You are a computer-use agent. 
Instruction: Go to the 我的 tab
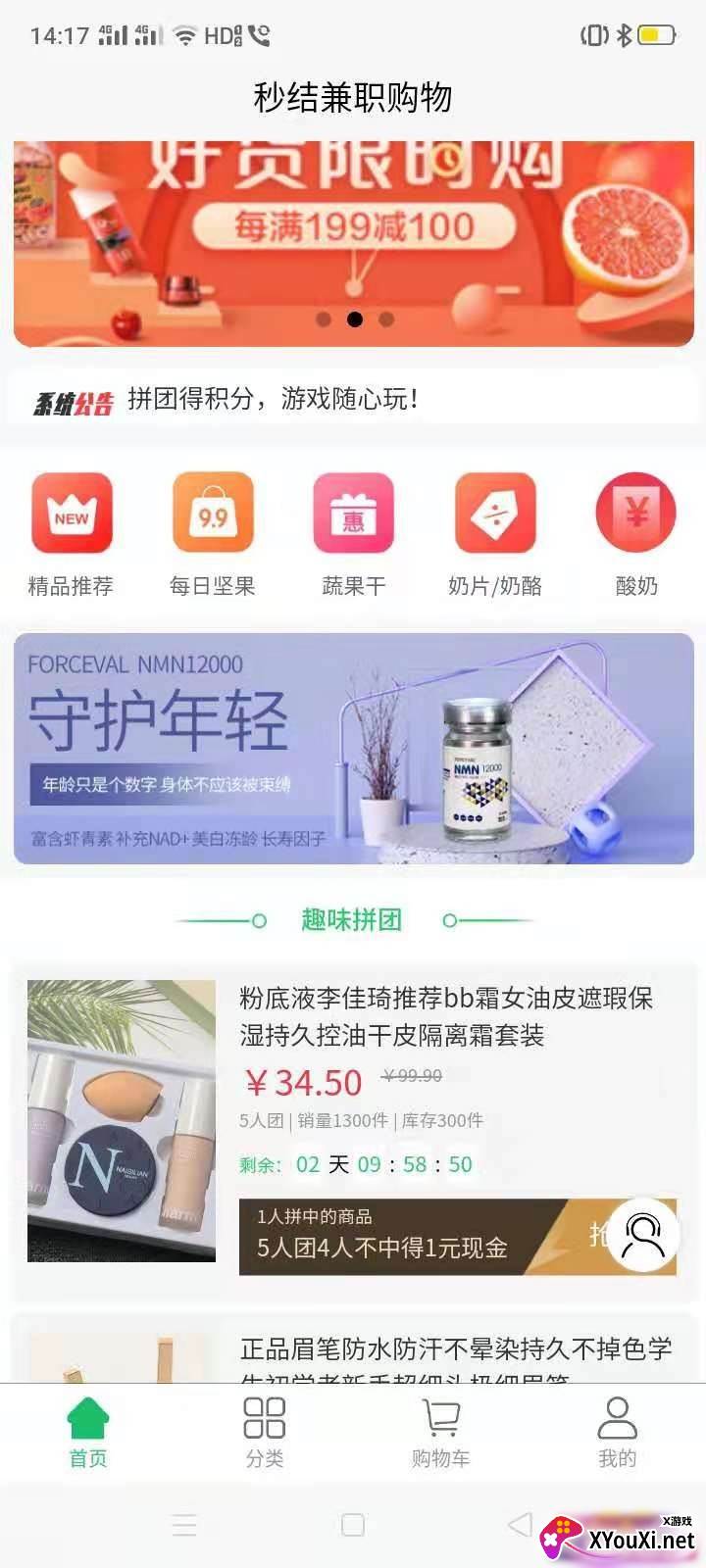tap(618, 1433)
